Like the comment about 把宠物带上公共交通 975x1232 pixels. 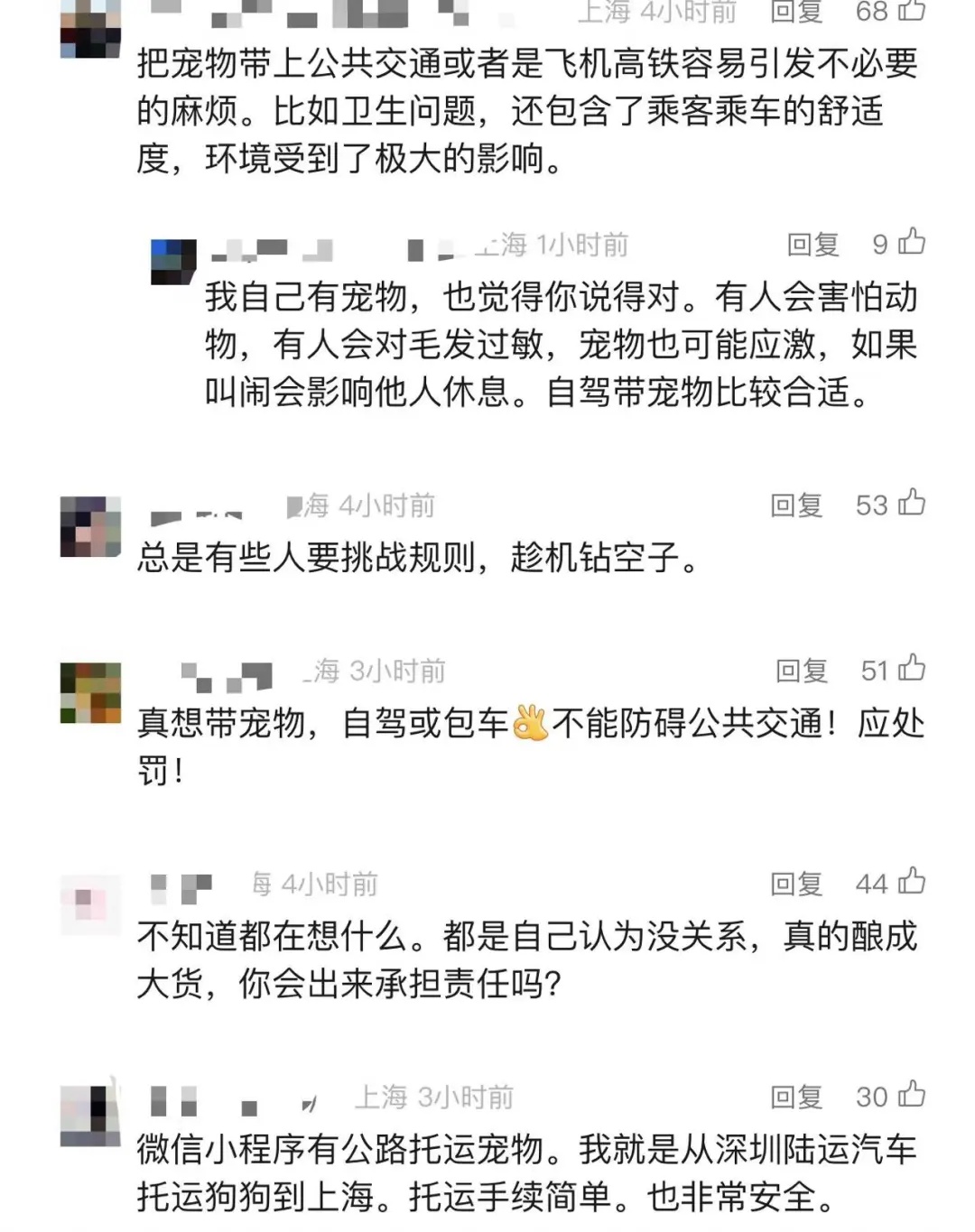[912, 11]
